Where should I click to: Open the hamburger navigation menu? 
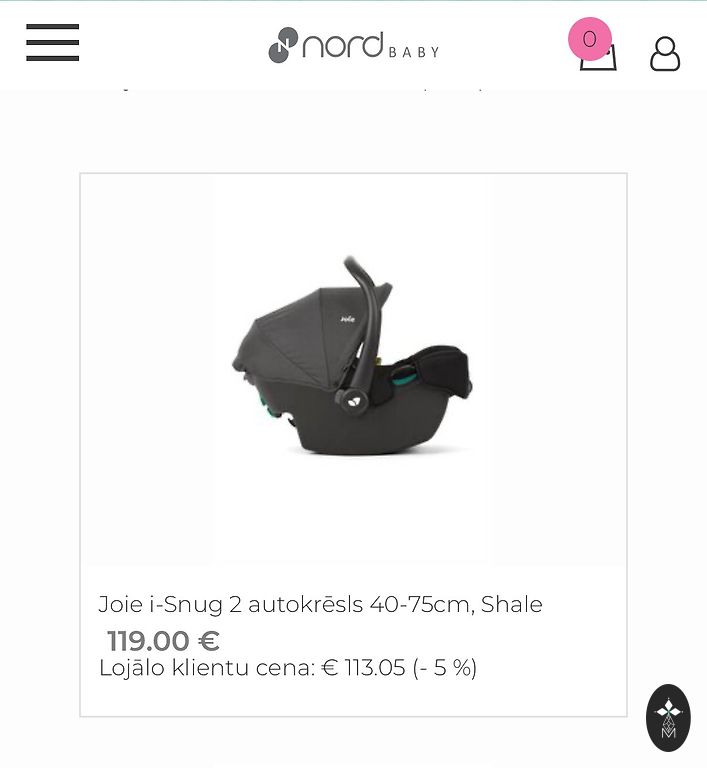click(53, 43)
